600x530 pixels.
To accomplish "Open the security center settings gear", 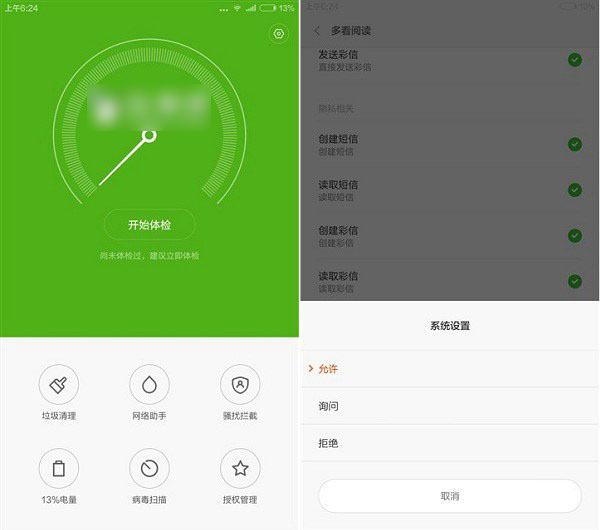I will 278,35.
